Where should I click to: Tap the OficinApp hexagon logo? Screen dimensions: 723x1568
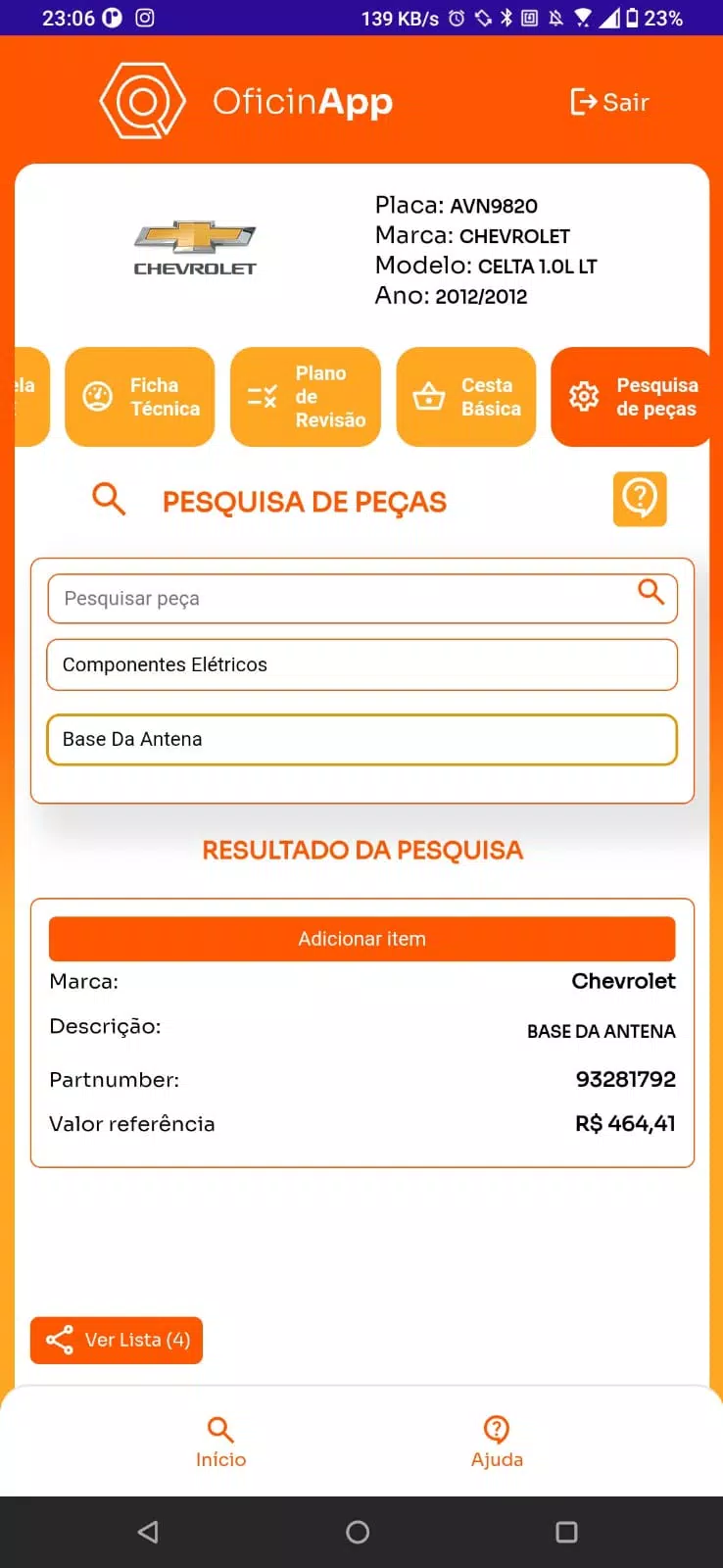coord(142,101)
